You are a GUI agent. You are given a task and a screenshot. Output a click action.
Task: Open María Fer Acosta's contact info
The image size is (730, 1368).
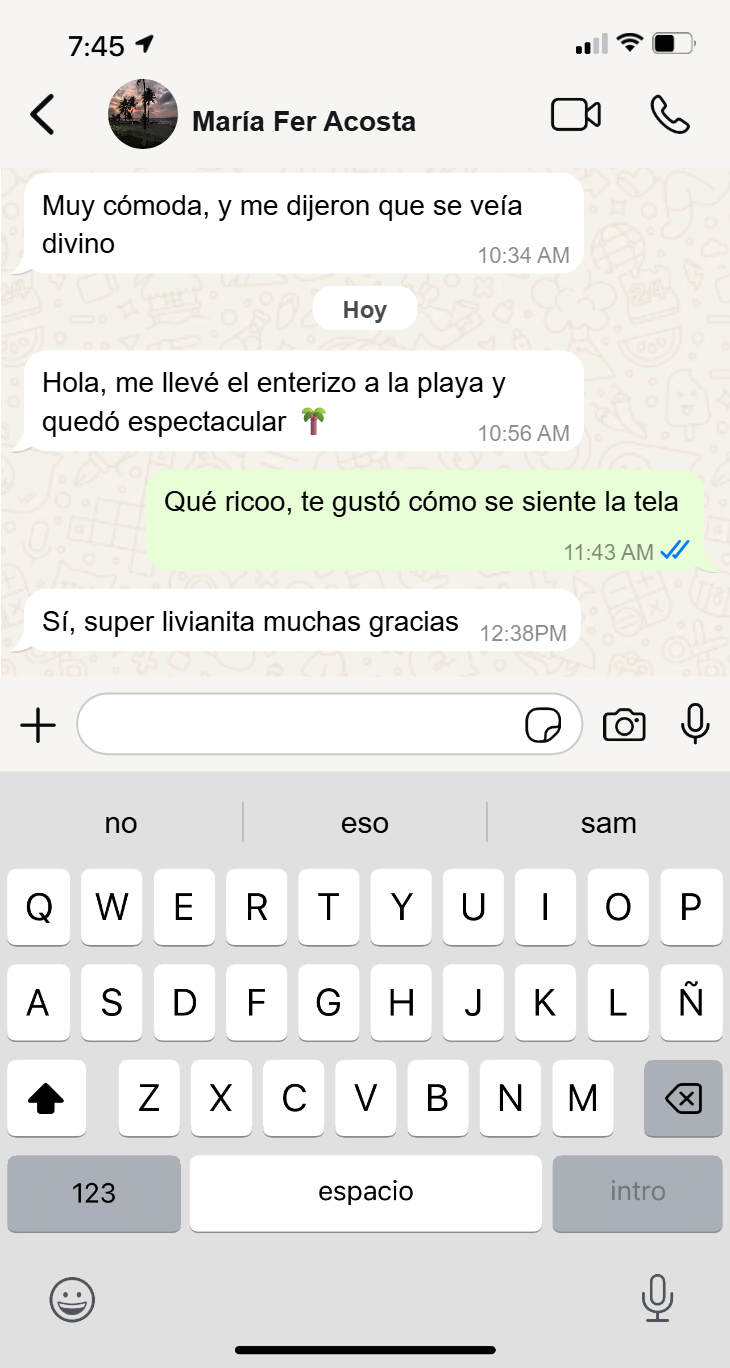(x=303, y=122)
